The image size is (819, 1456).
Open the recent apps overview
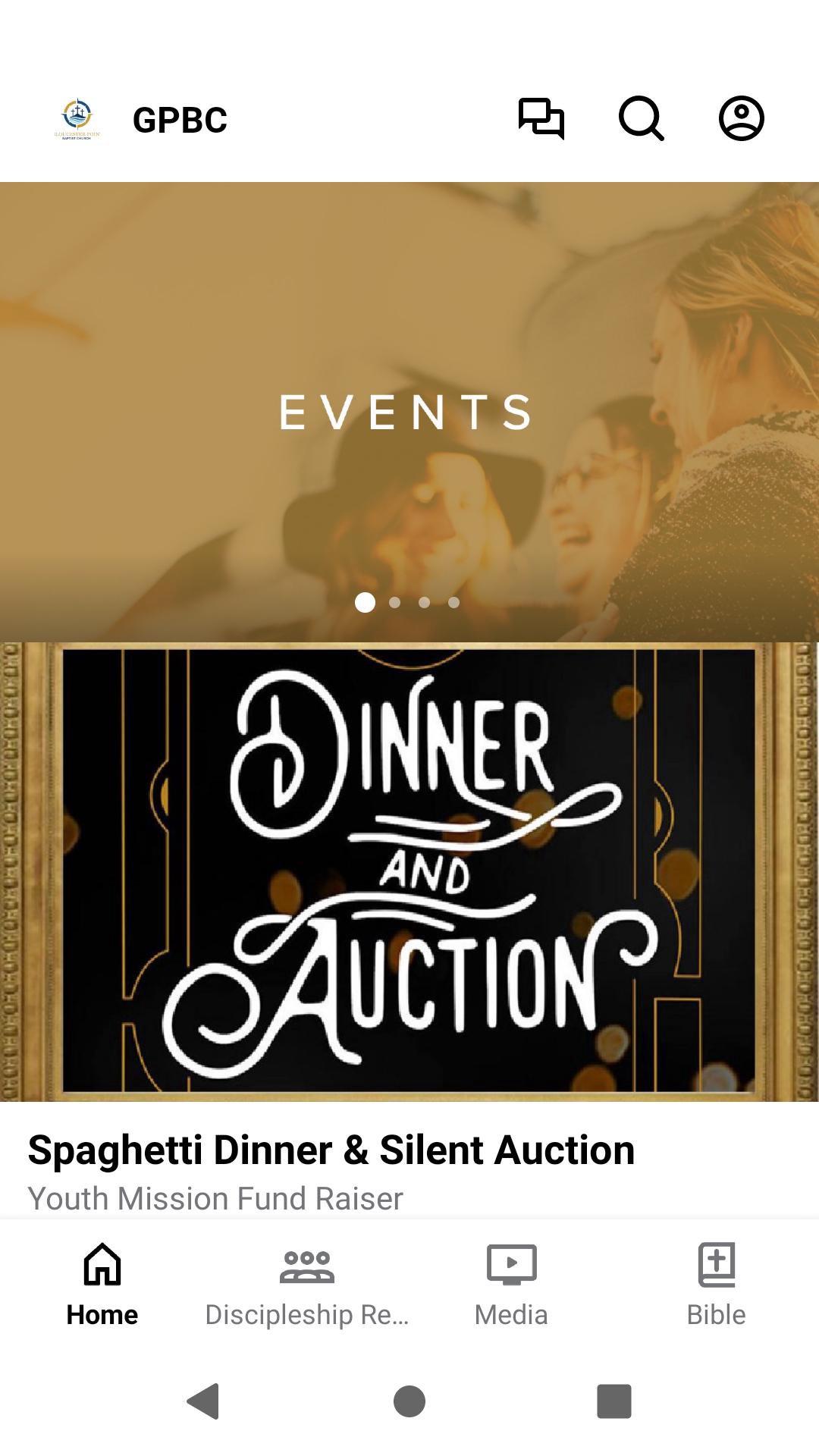click(614, 1401)
